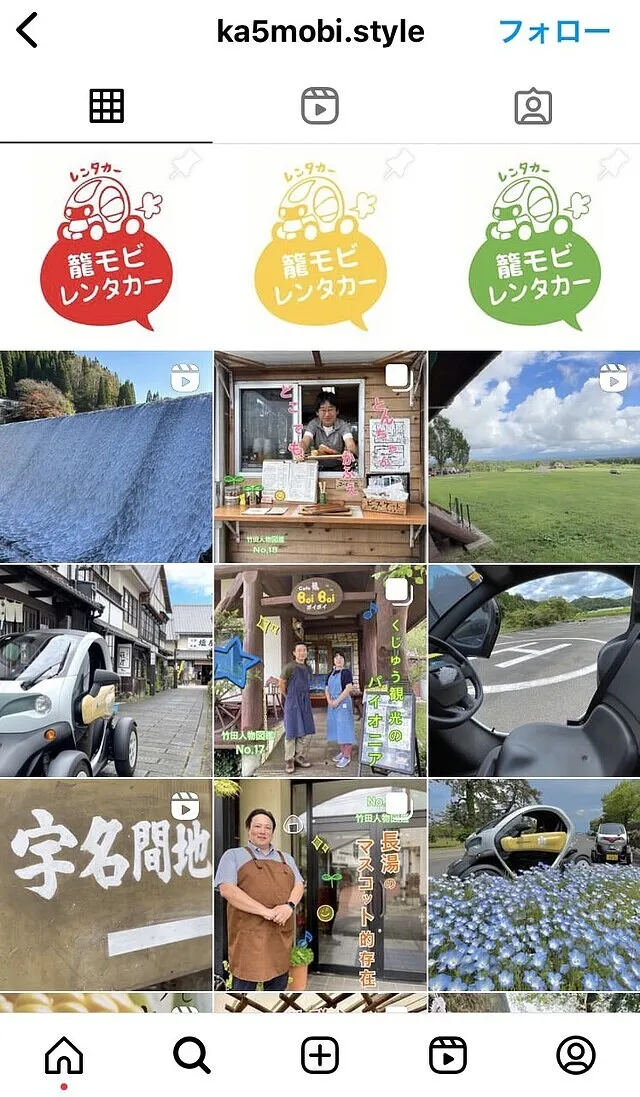The width and height of the screenshot is (640, 1097).
Task: Open pinned yellow 籠モビレンタカー post
Action: point(320,246)
